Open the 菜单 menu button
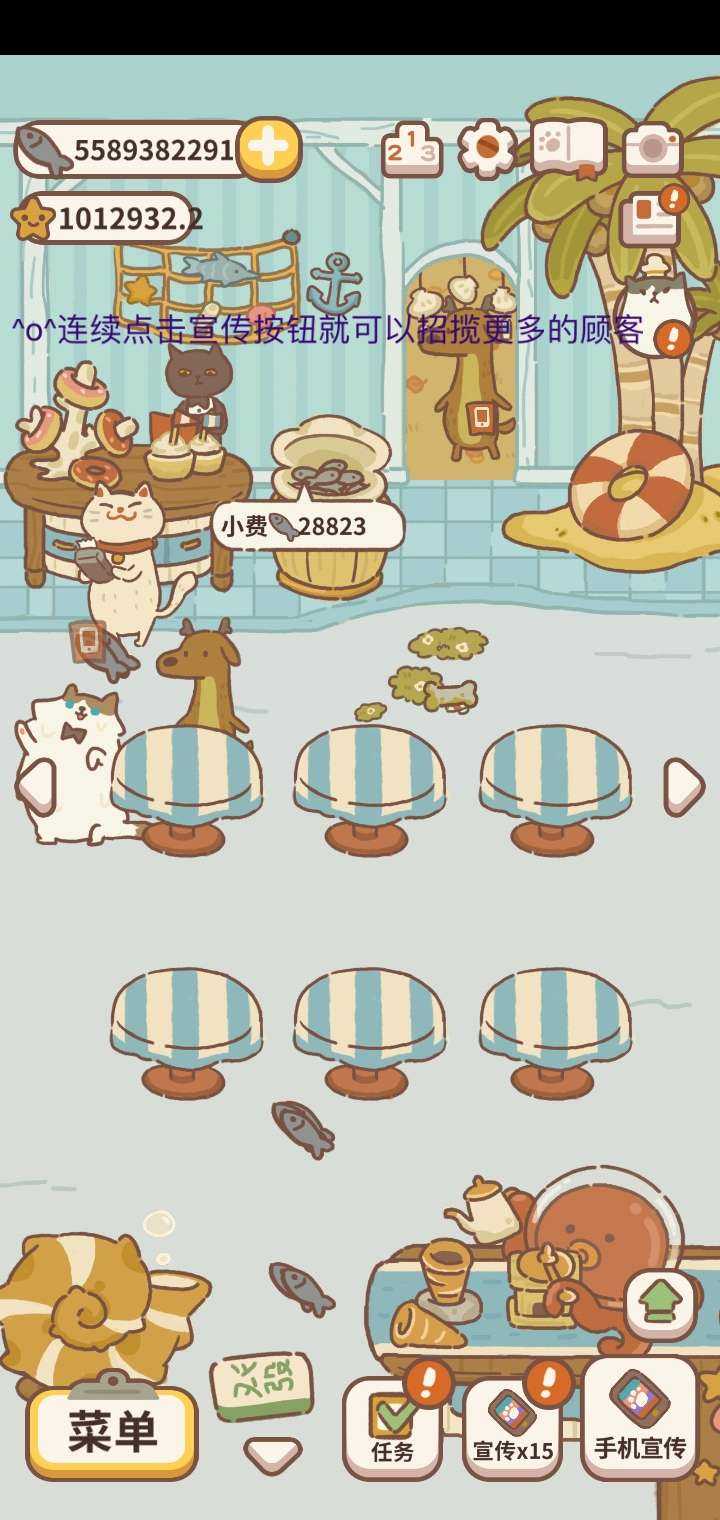The image size is (720, 1520). (112, 1432)
